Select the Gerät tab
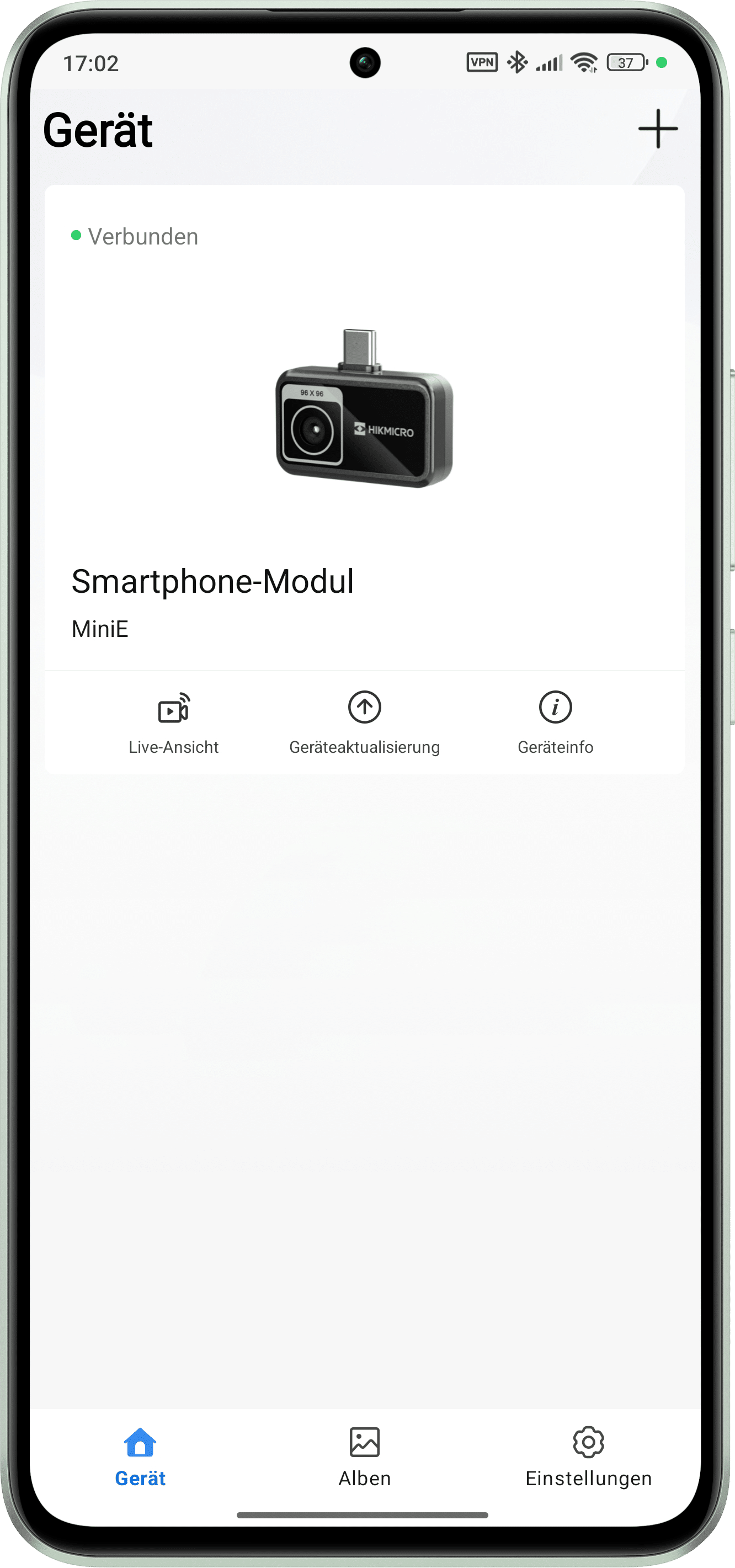The width and height of the screenshot is (735, 1568). point(141,1457)
